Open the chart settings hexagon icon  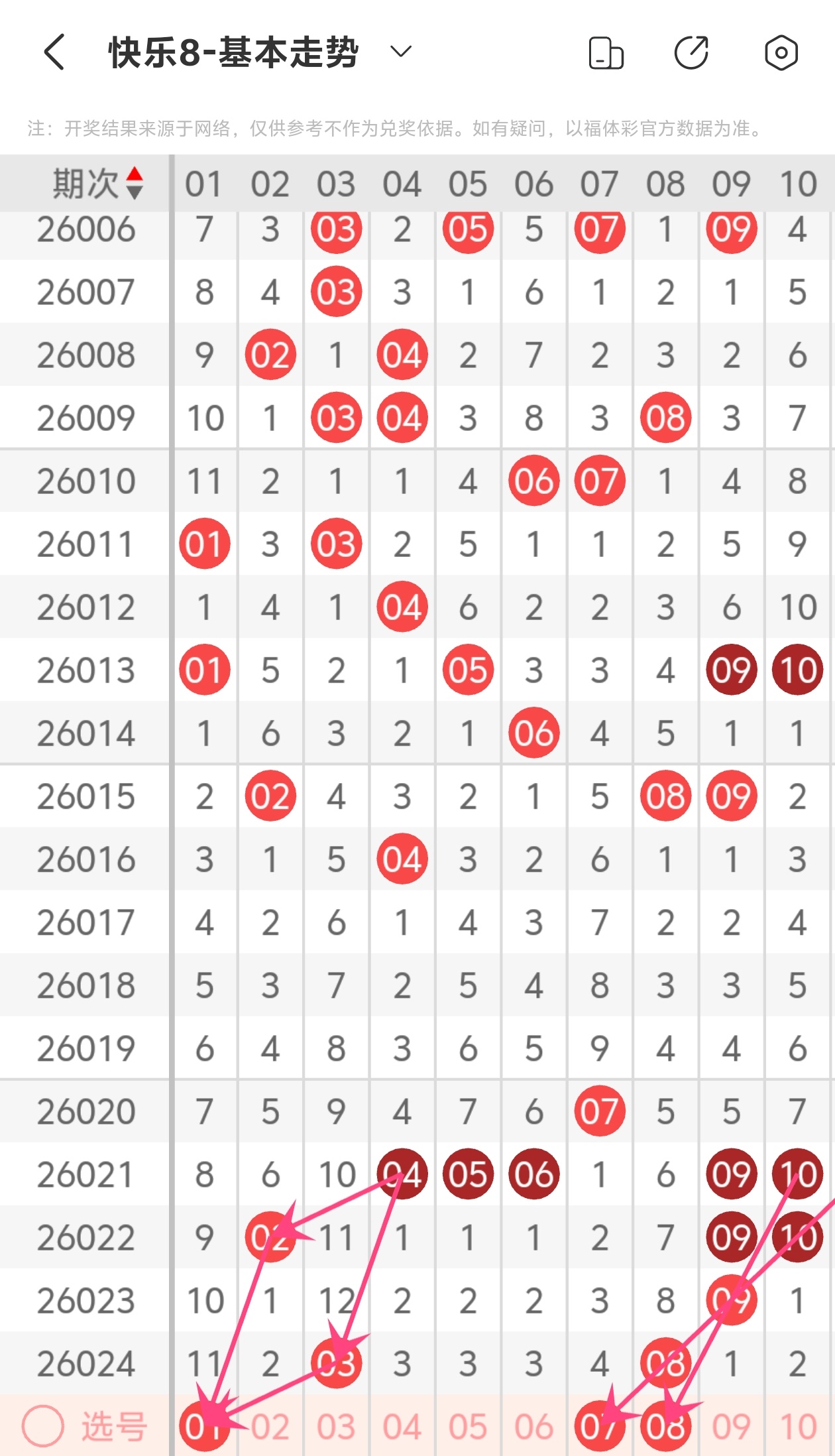pos(781,53)
